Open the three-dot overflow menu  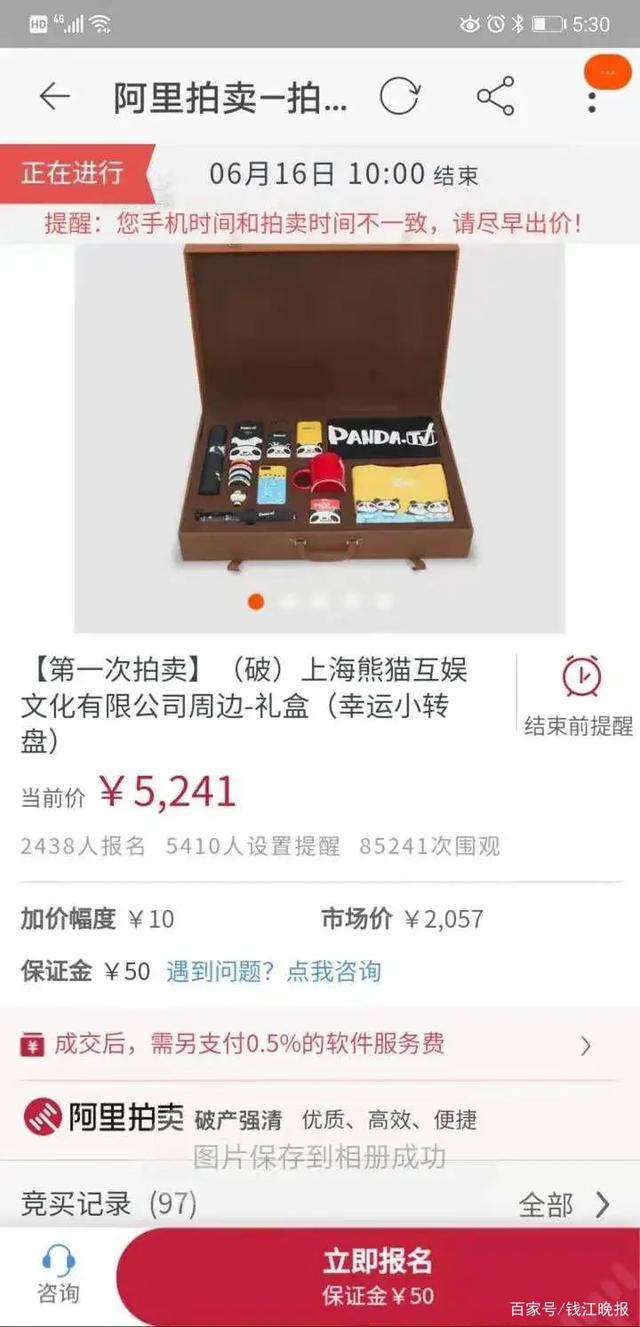click(x=592, y=96)
